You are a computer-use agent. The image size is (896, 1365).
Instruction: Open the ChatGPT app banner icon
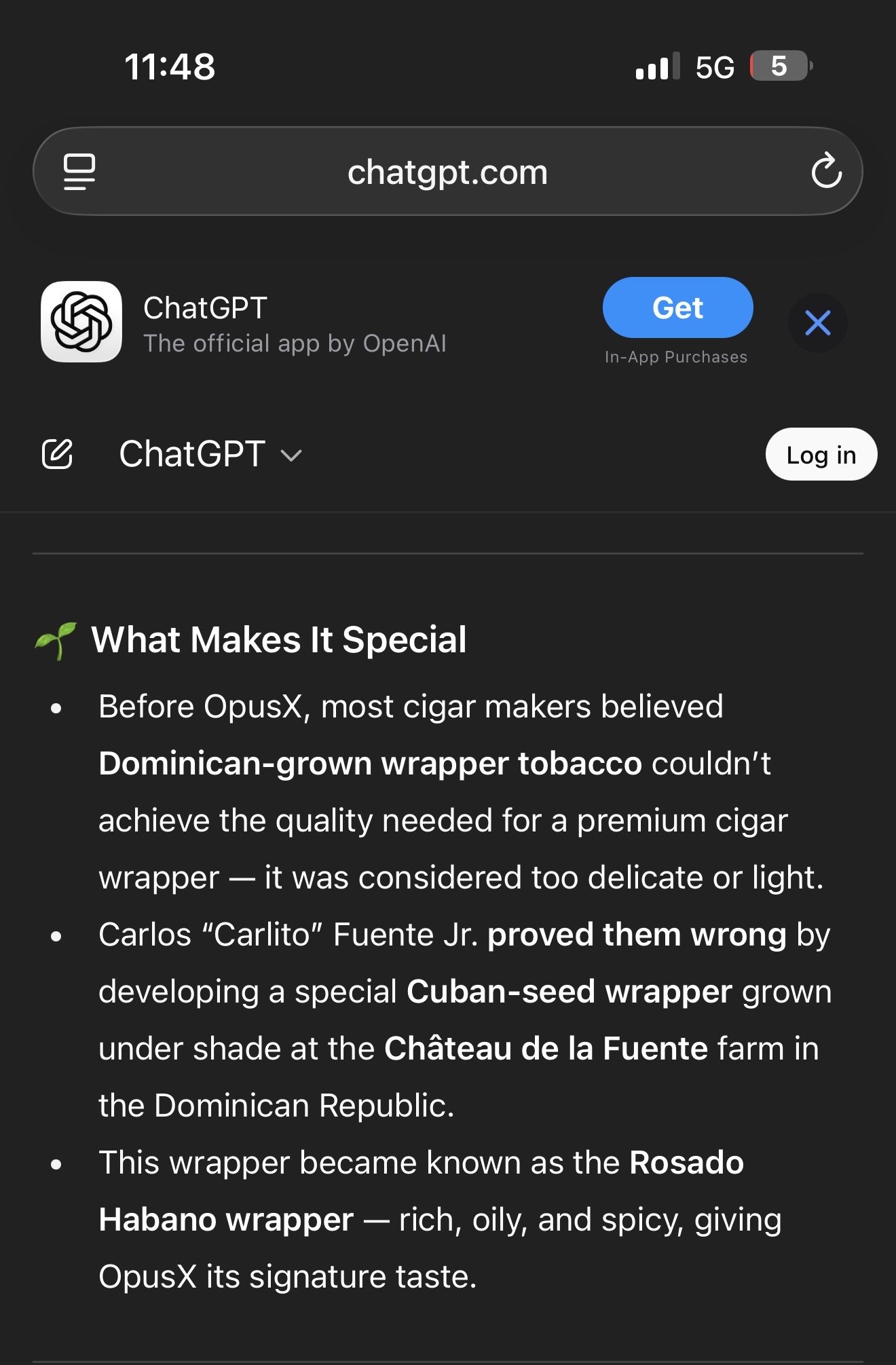81,322
